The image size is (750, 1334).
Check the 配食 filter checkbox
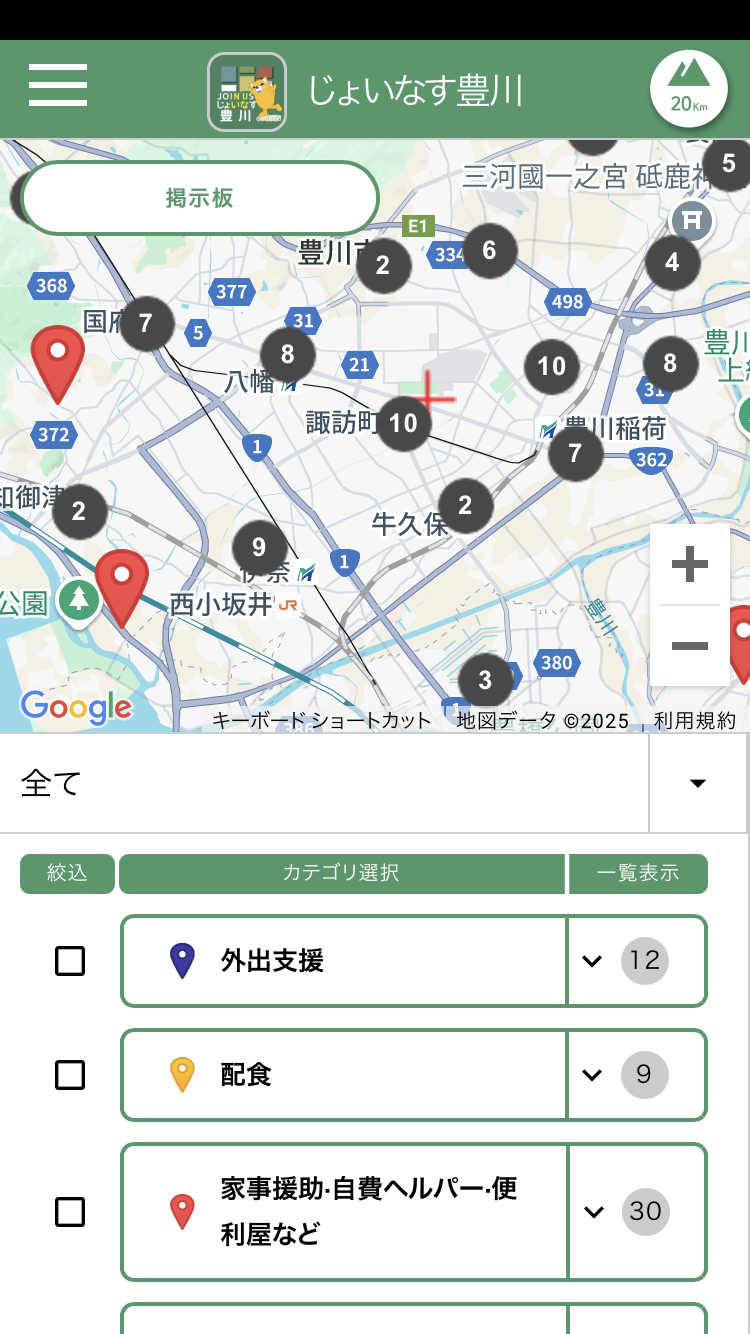tap(70, 1075)
